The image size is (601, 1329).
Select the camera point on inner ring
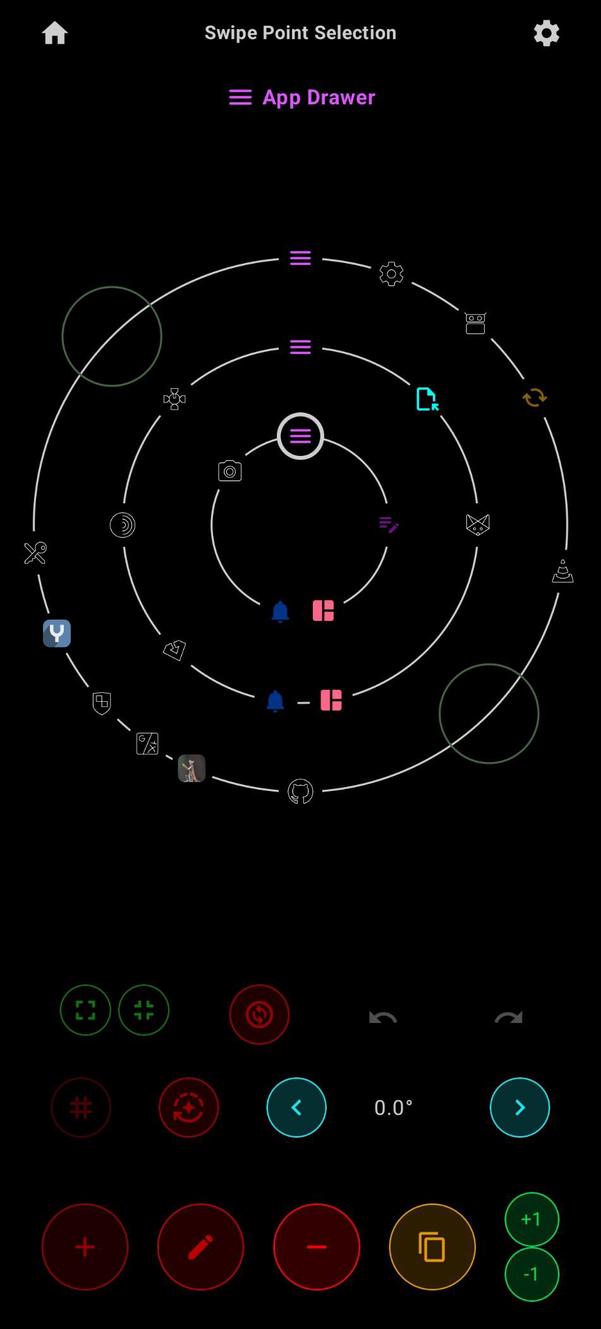tap(230, 471)
